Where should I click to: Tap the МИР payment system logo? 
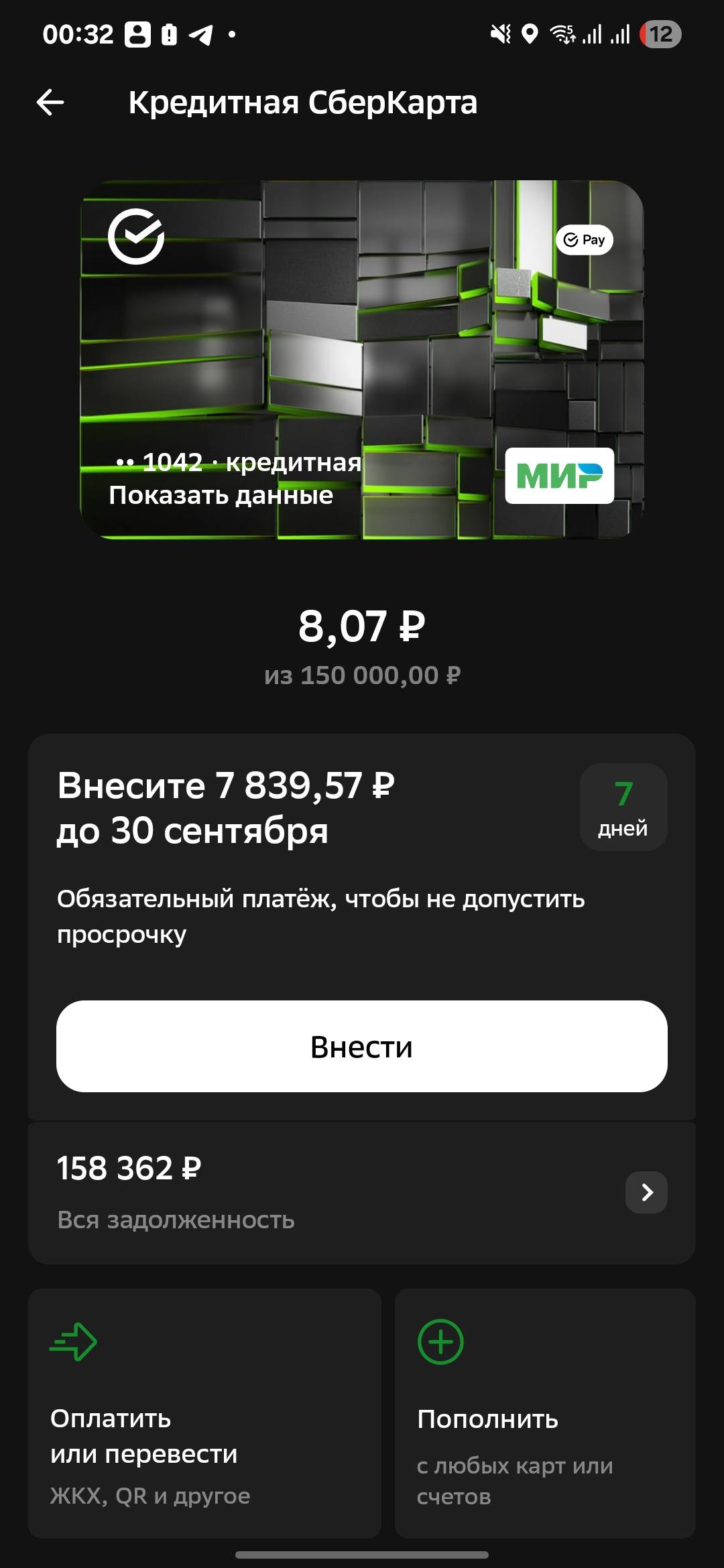[560, 477]
